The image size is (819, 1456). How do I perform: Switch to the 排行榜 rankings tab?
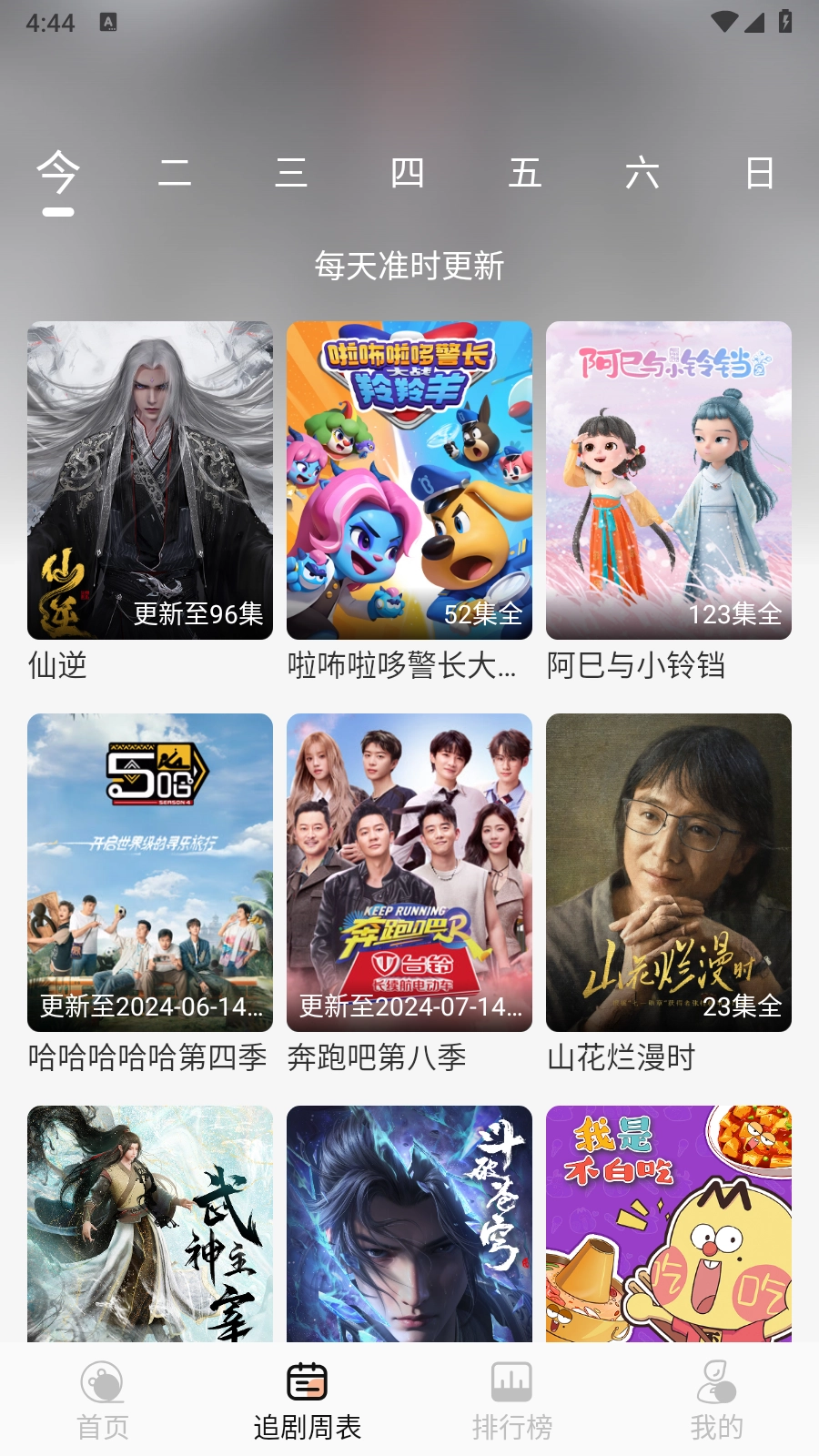pyautogui.click(x=511, y=1400)
